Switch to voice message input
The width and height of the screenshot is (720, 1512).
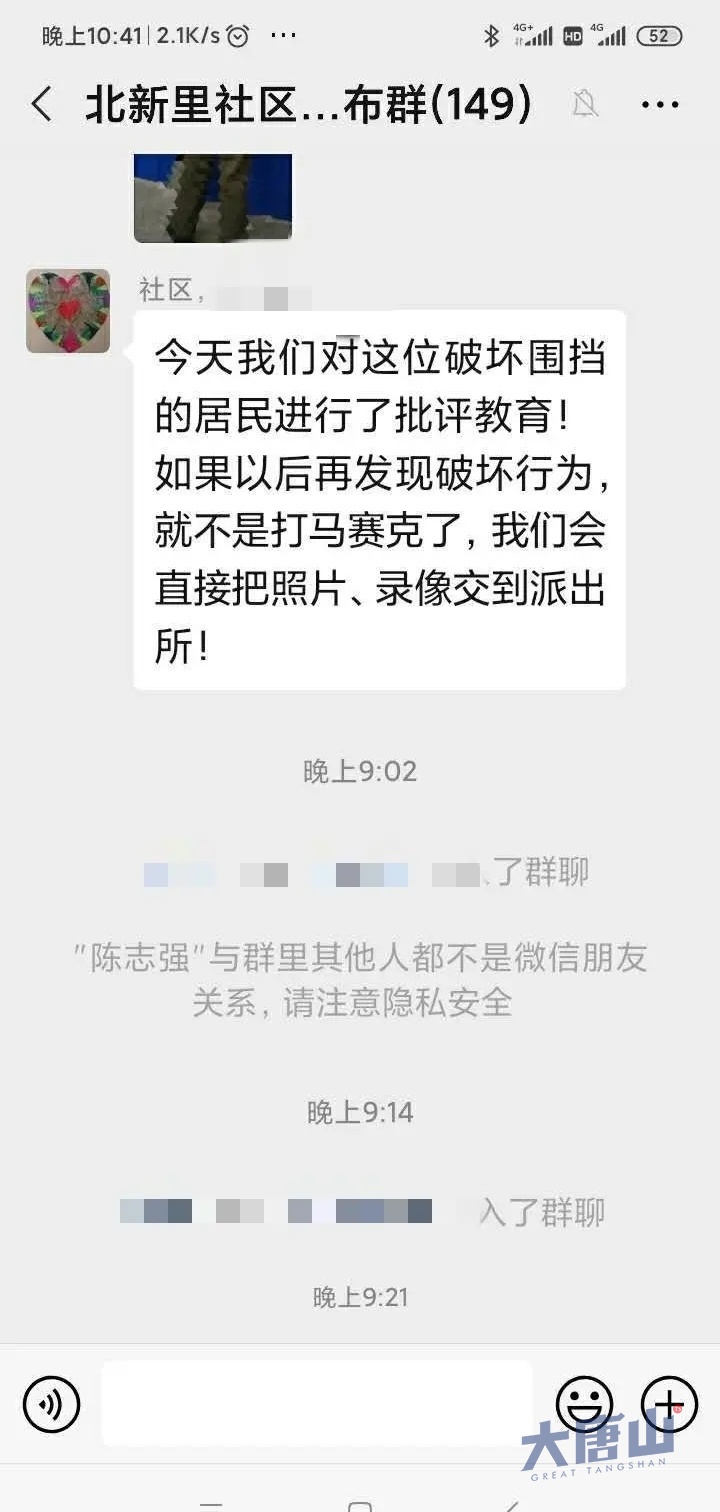tap(51, 1403)
